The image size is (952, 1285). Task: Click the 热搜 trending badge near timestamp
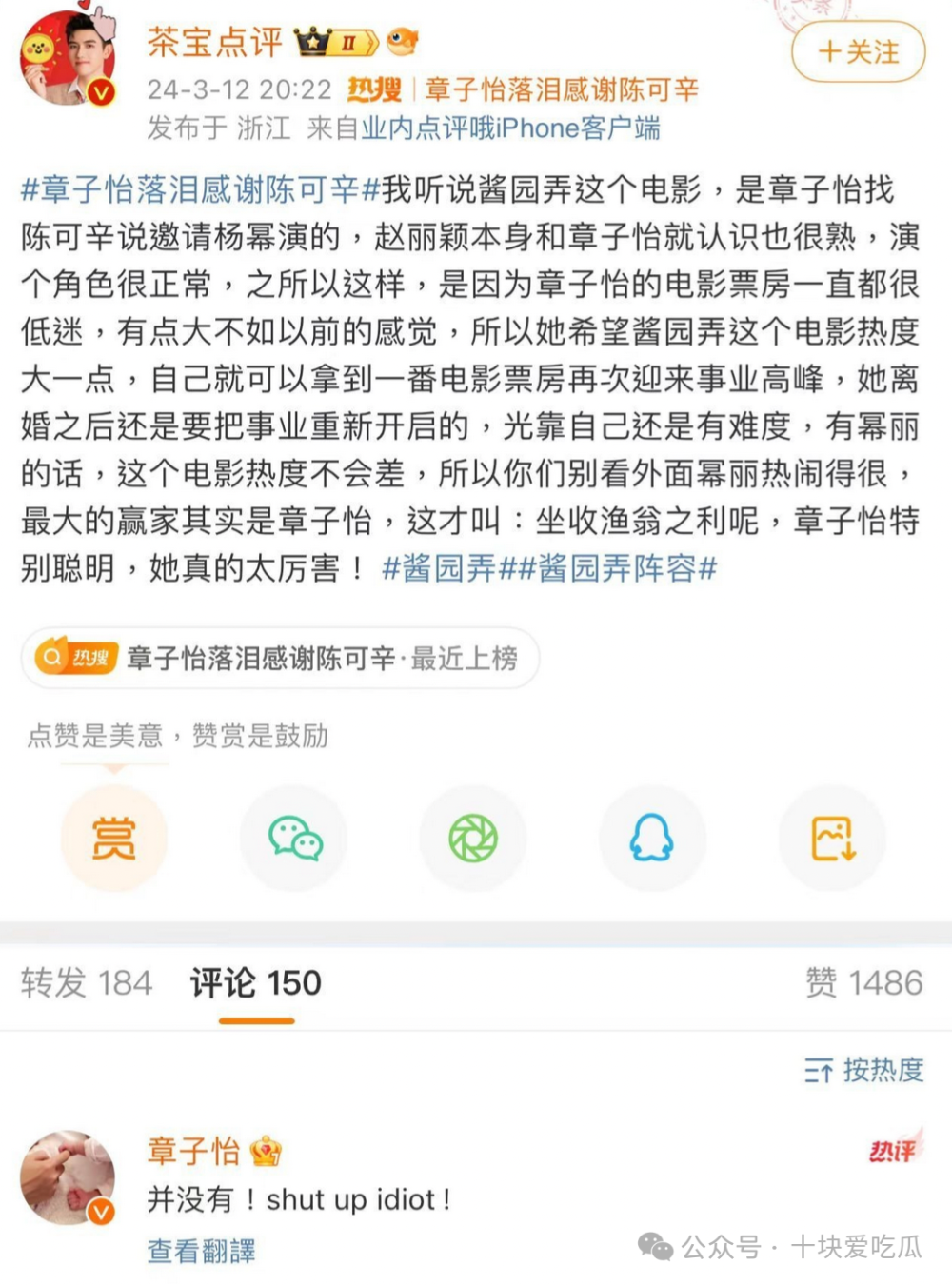tap(374, 89)
